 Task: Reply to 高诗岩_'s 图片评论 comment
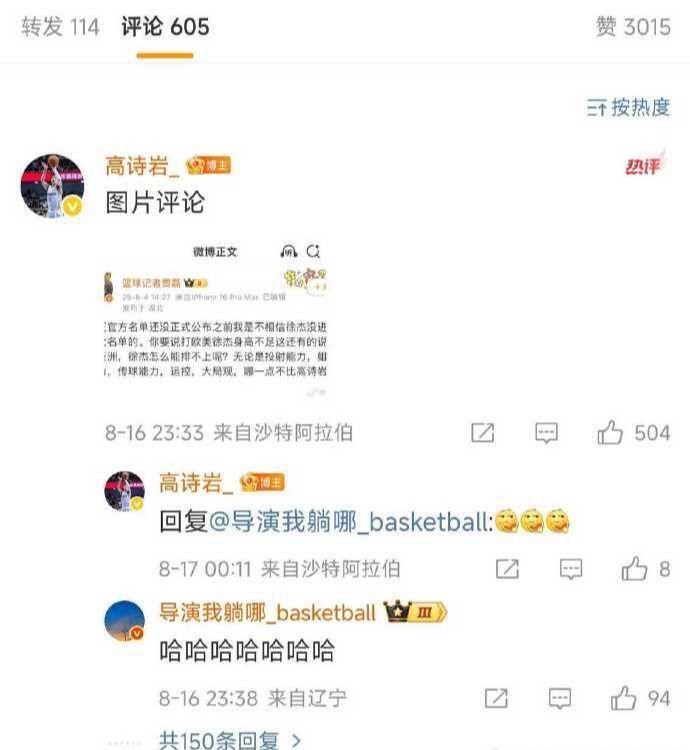pyautogui.click(x=546, y=433)
